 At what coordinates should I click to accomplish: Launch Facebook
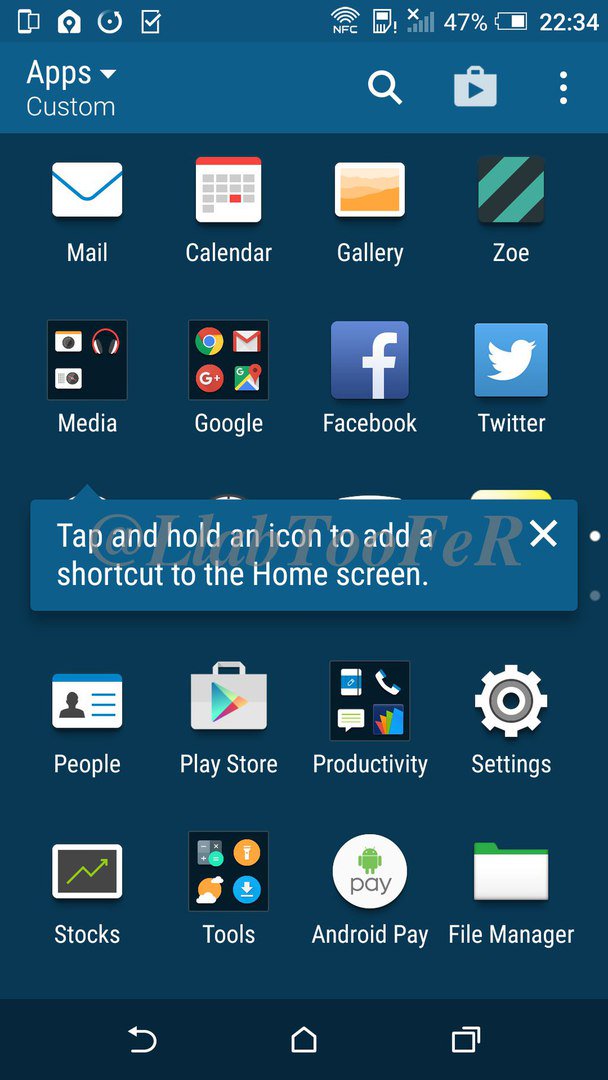[370, 361]
